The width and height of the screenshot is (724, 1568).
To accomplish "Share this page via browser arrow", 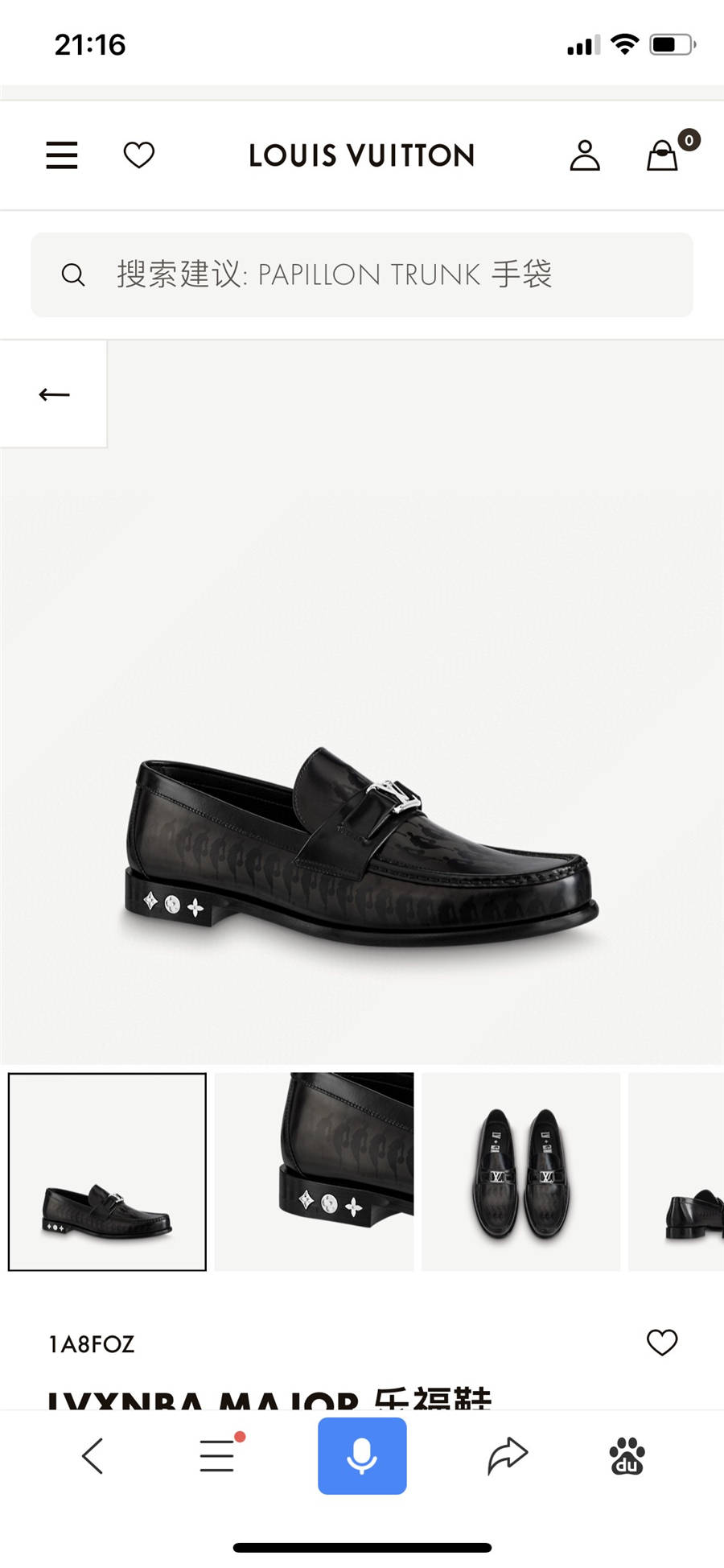I will point(507,1455).
